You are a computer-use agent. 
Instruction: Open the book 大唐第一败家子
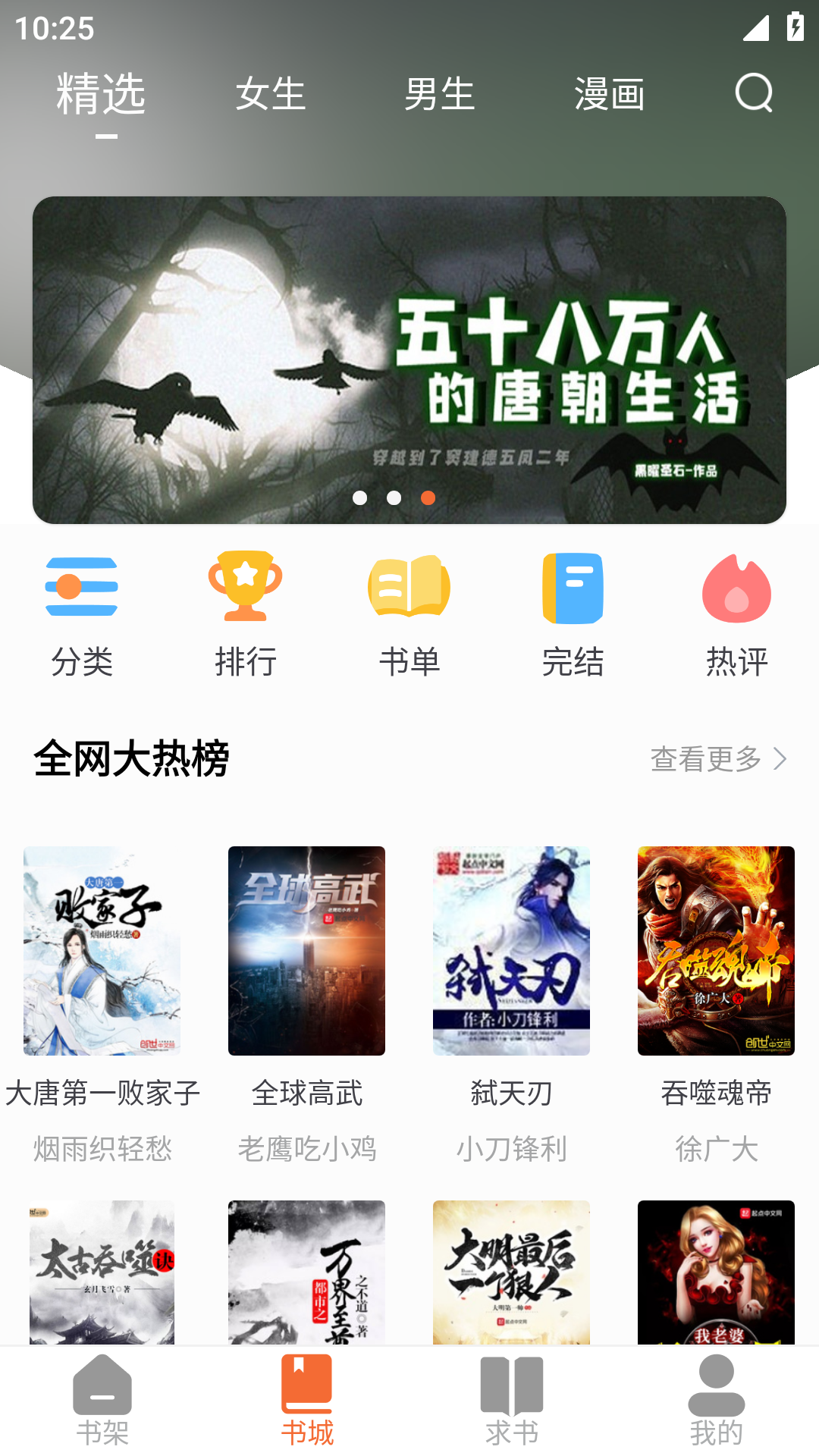click(102, 951)
